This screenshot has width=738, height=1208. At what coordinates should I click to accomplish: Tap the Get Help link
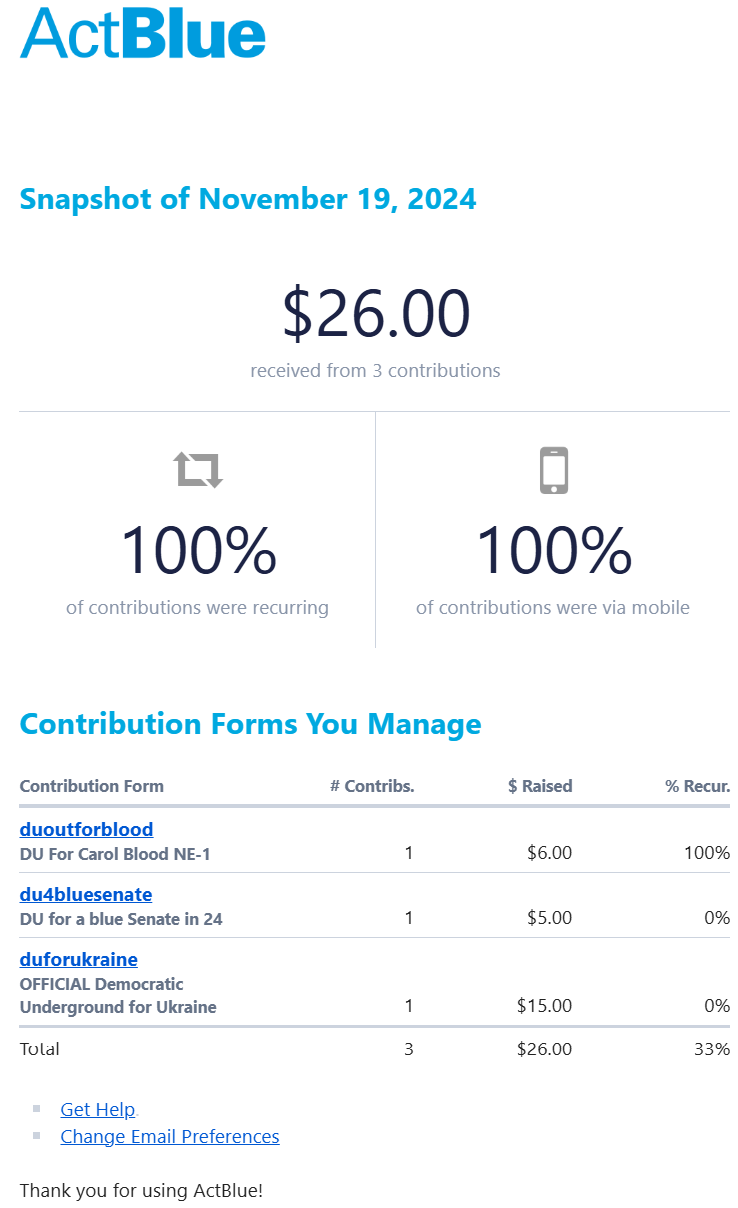[97, 1109]
